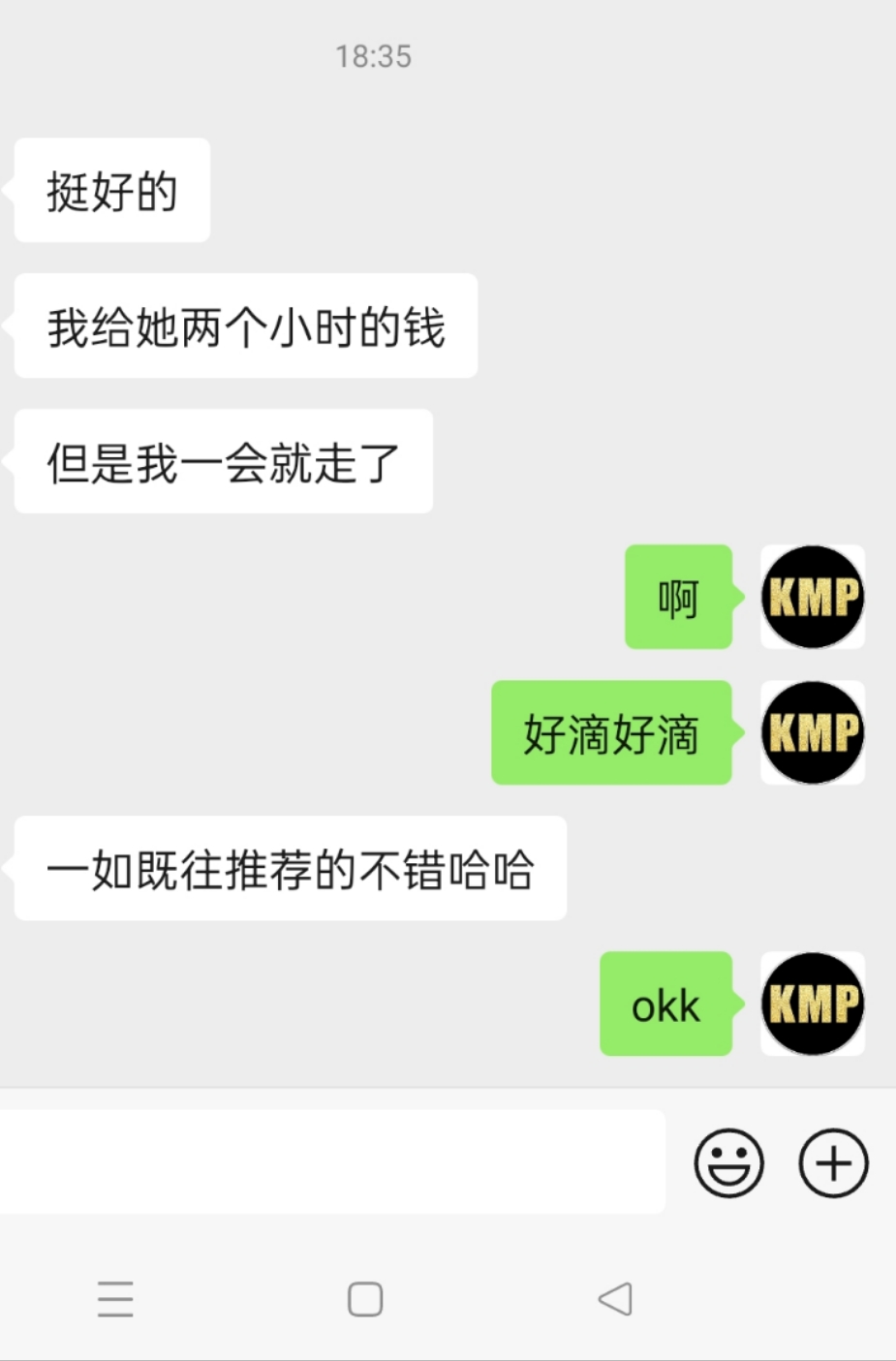
Task: Open KMP avatar beside the 好滴好滴 message
Action: (x=812, y=732)
